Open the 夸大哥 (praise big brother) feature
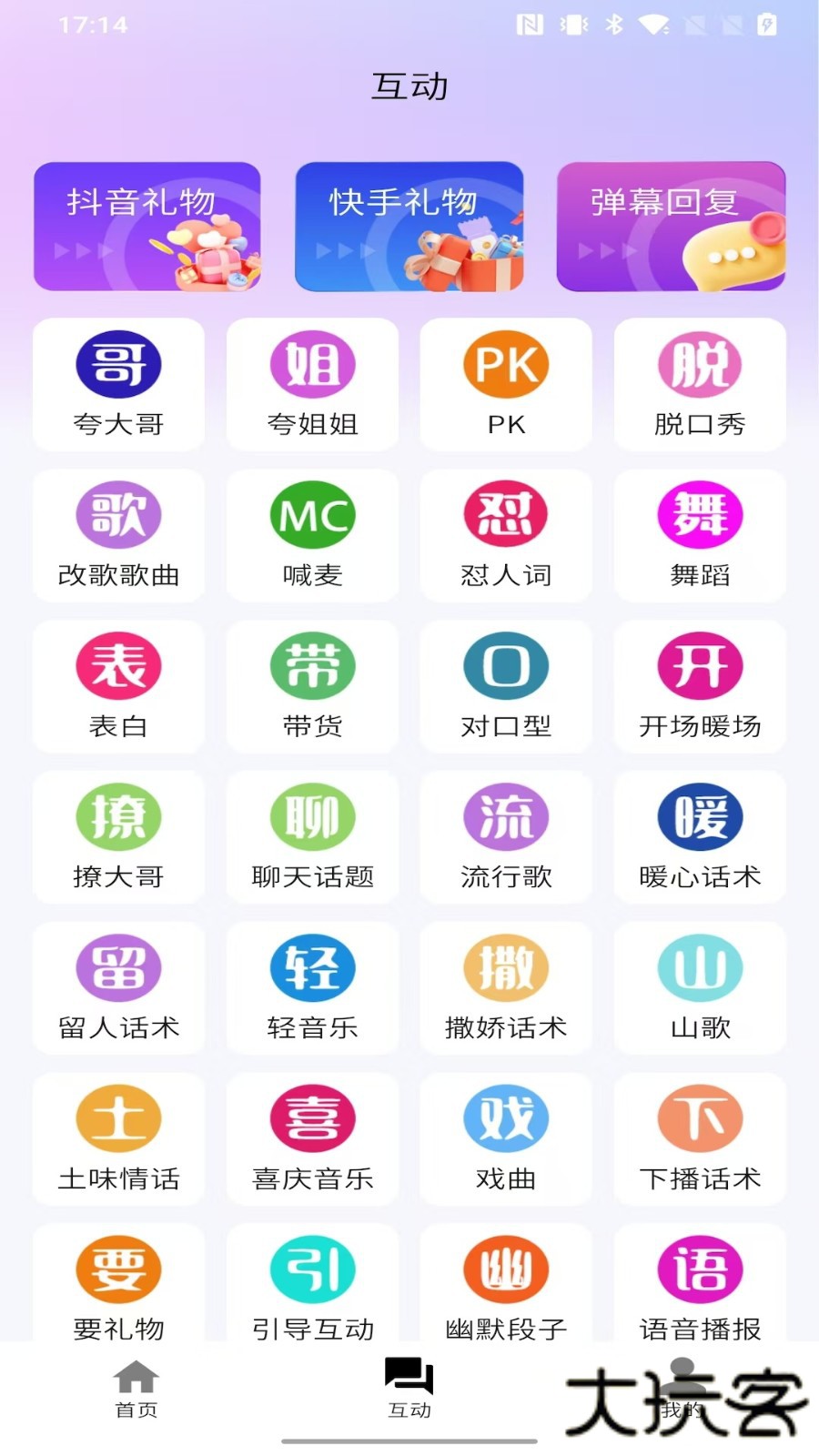 [x=118, y=382]
